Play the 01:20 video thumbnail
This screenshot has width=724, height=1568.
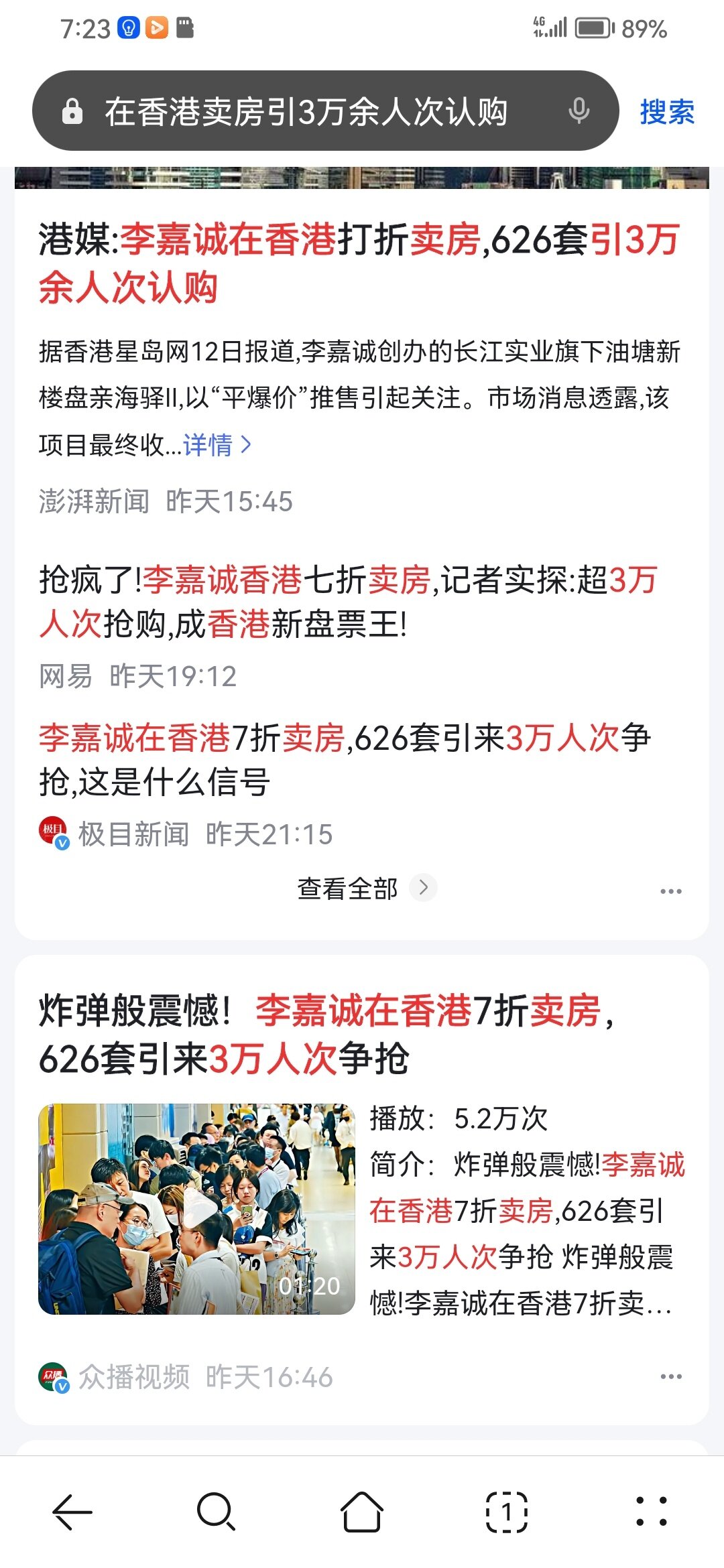coord(196,1209)
